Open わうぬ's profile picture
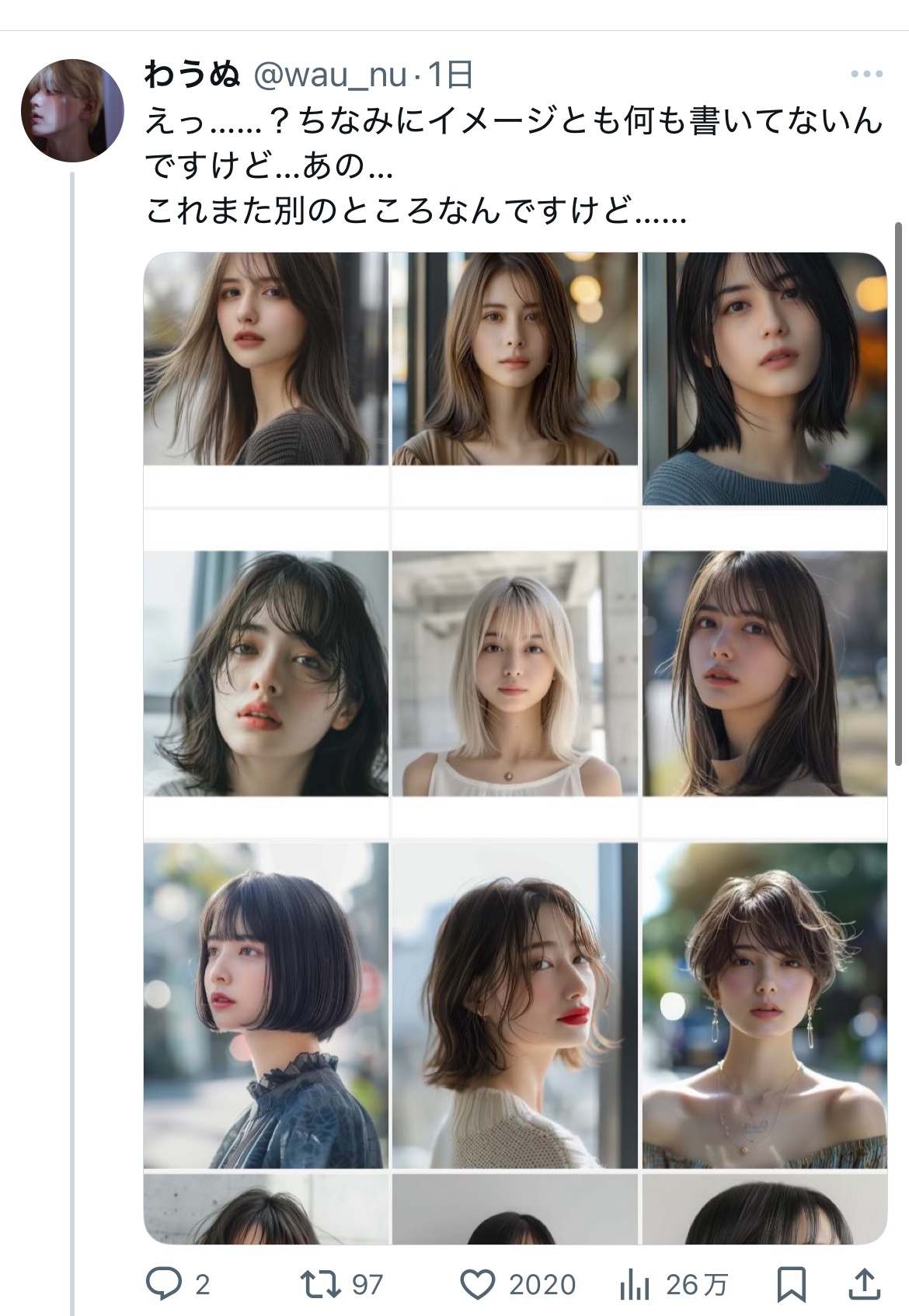The height and width of the screenshot is (1316, 909). point(71,110)
